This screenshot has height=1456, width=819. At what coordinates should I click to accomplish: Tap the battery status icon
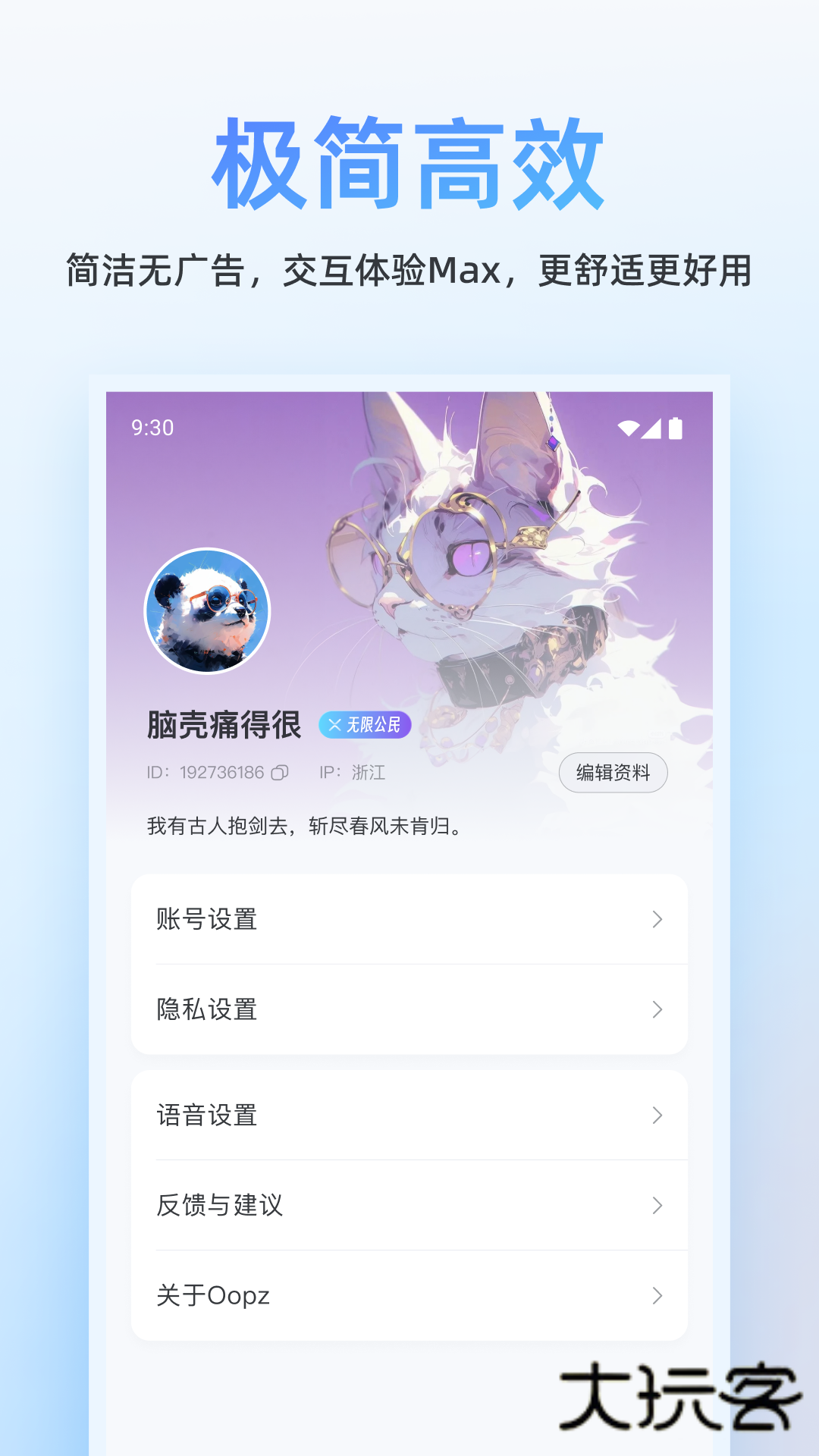675,427
